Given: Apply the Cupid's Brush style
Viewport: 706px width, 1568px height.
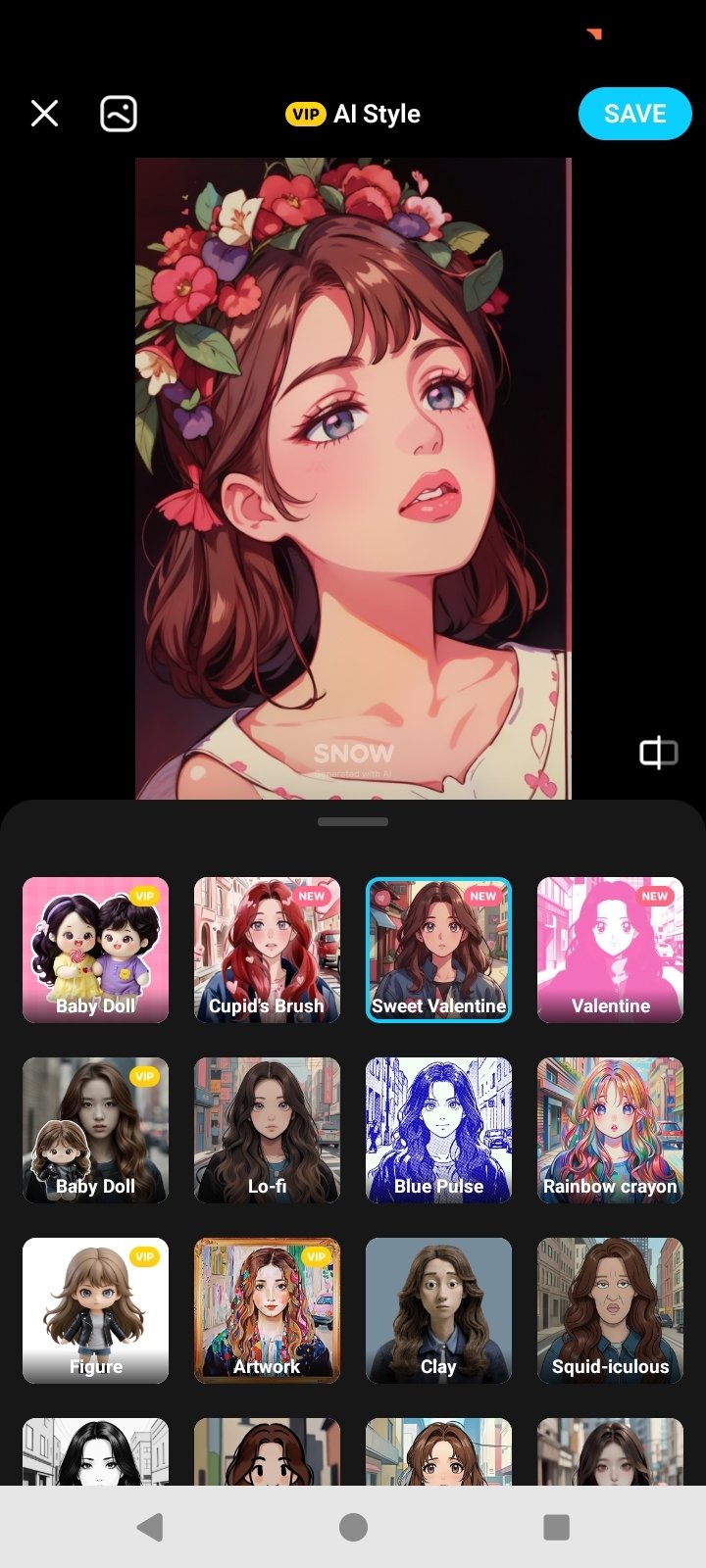Looking at the screenshot, I should [267, 950].
